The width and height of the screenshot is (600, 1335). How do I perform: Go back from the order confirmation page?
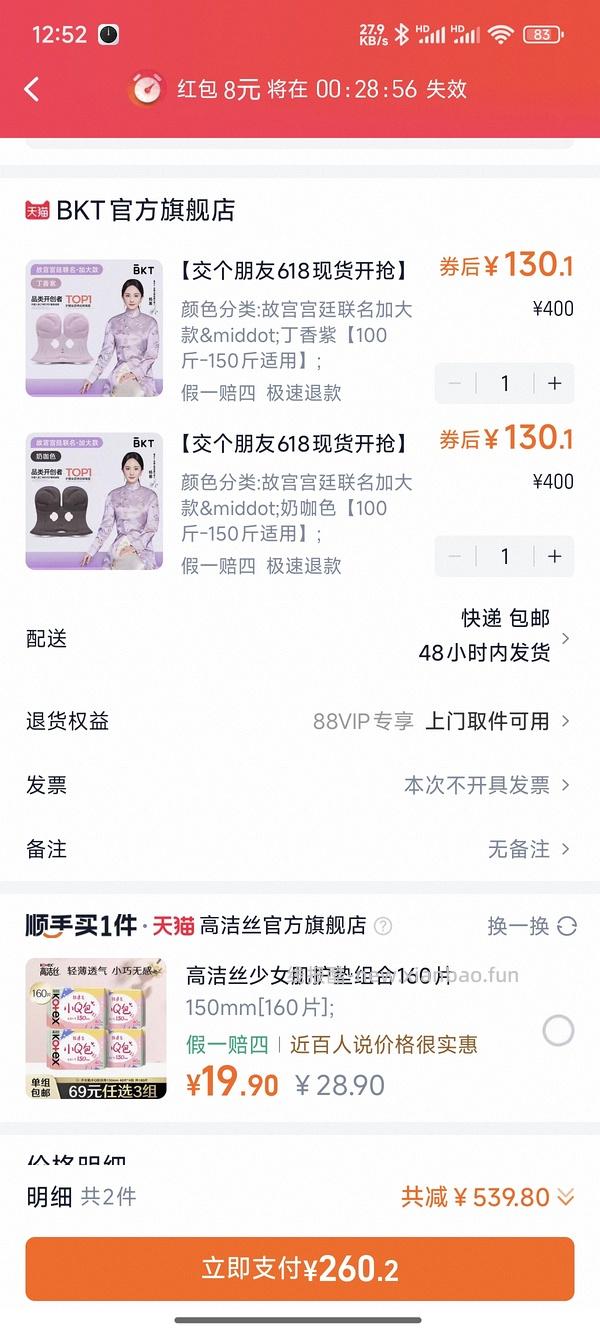pos(32,89)
